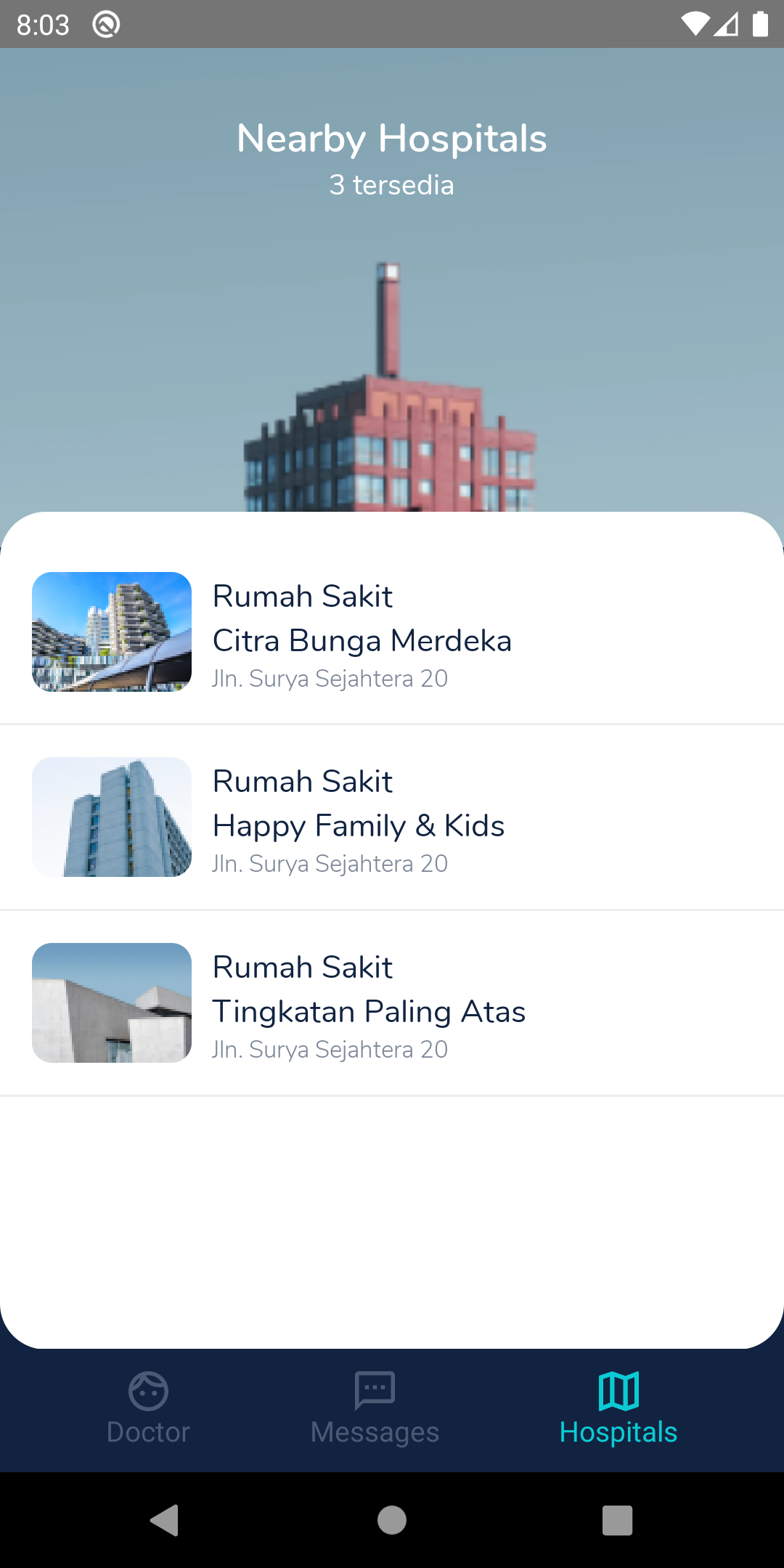Select the Doctor face icon in bottom navigation
Image resolution: width=784 pixels, height=1568 pixels.
[x=148, y=1390]
